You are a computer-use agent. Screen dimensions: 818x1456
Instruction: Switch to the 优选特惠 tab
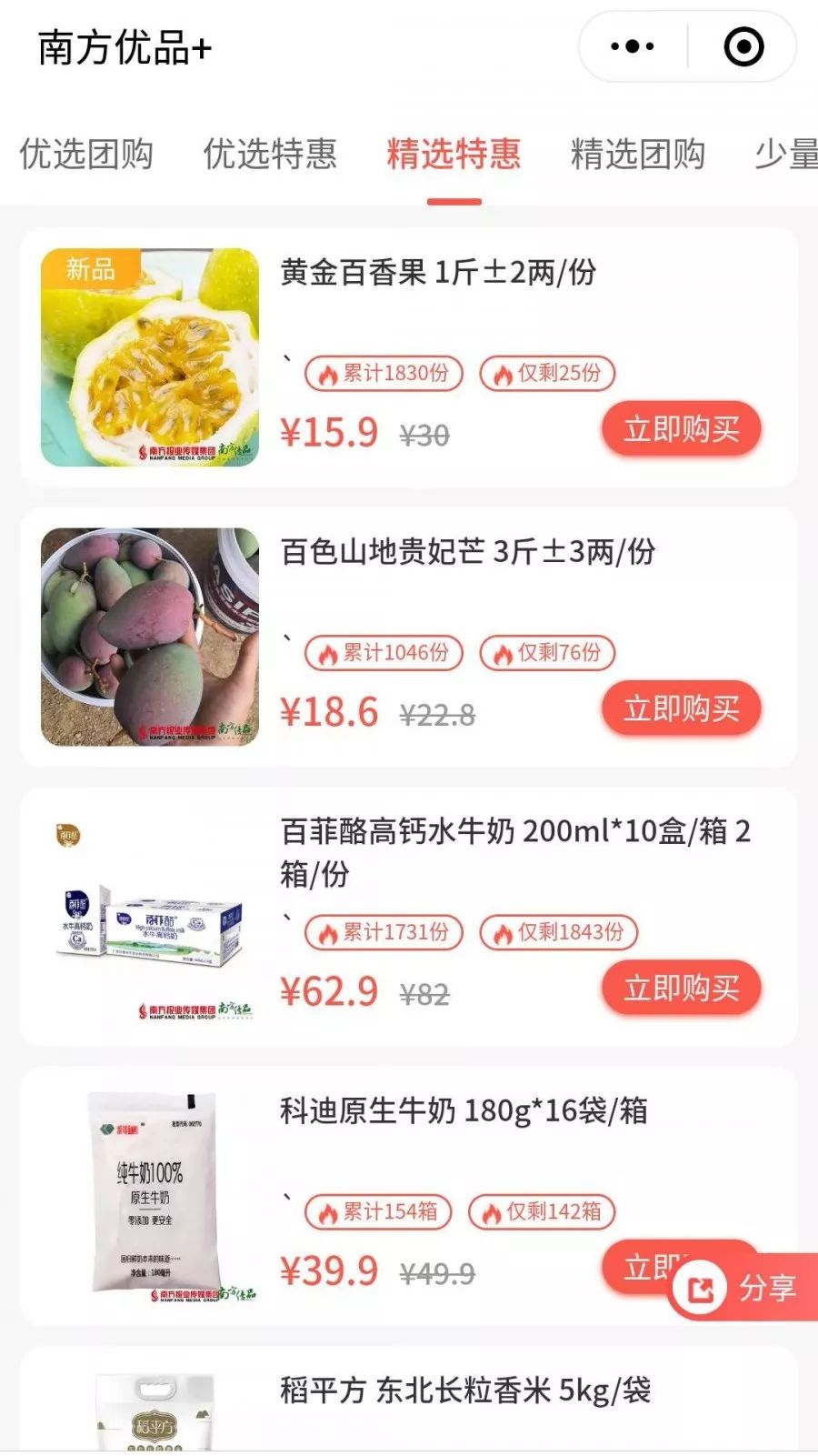pyautogui.click(x=270, y=154)
